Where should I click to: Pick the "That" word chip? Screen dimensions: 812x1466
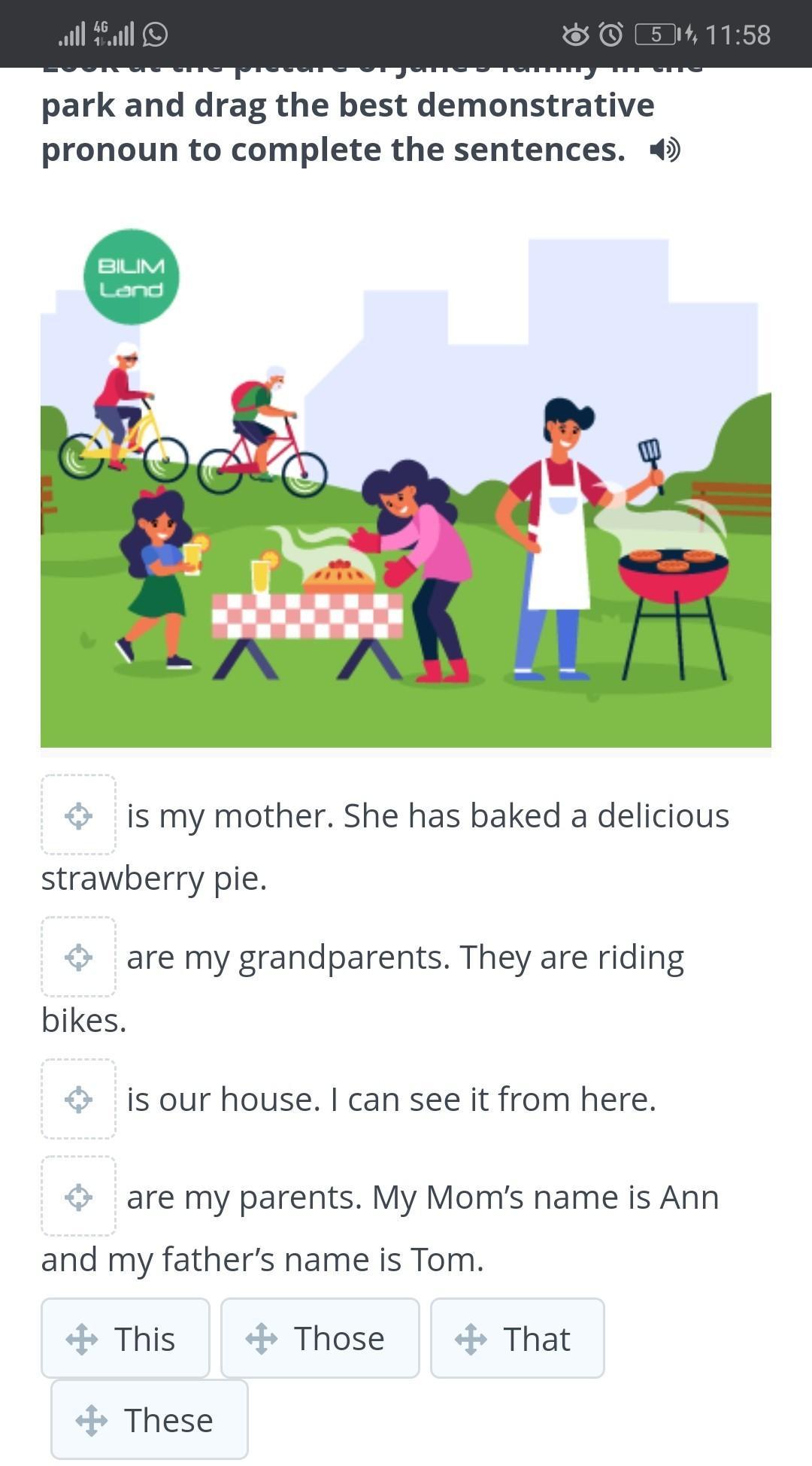[517, 1338]
